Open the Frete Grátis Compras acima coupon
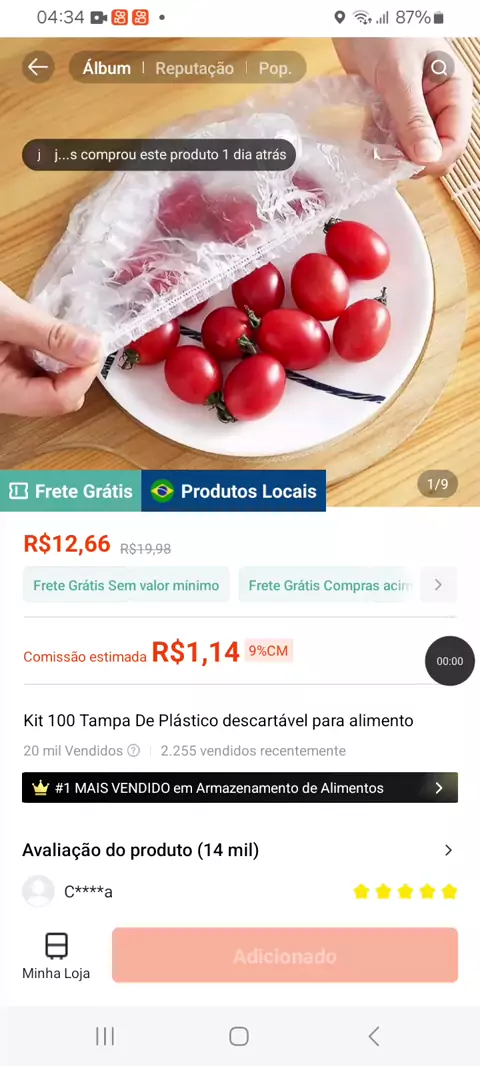This screenshot has height=1066, width=480. coord(326,585)
